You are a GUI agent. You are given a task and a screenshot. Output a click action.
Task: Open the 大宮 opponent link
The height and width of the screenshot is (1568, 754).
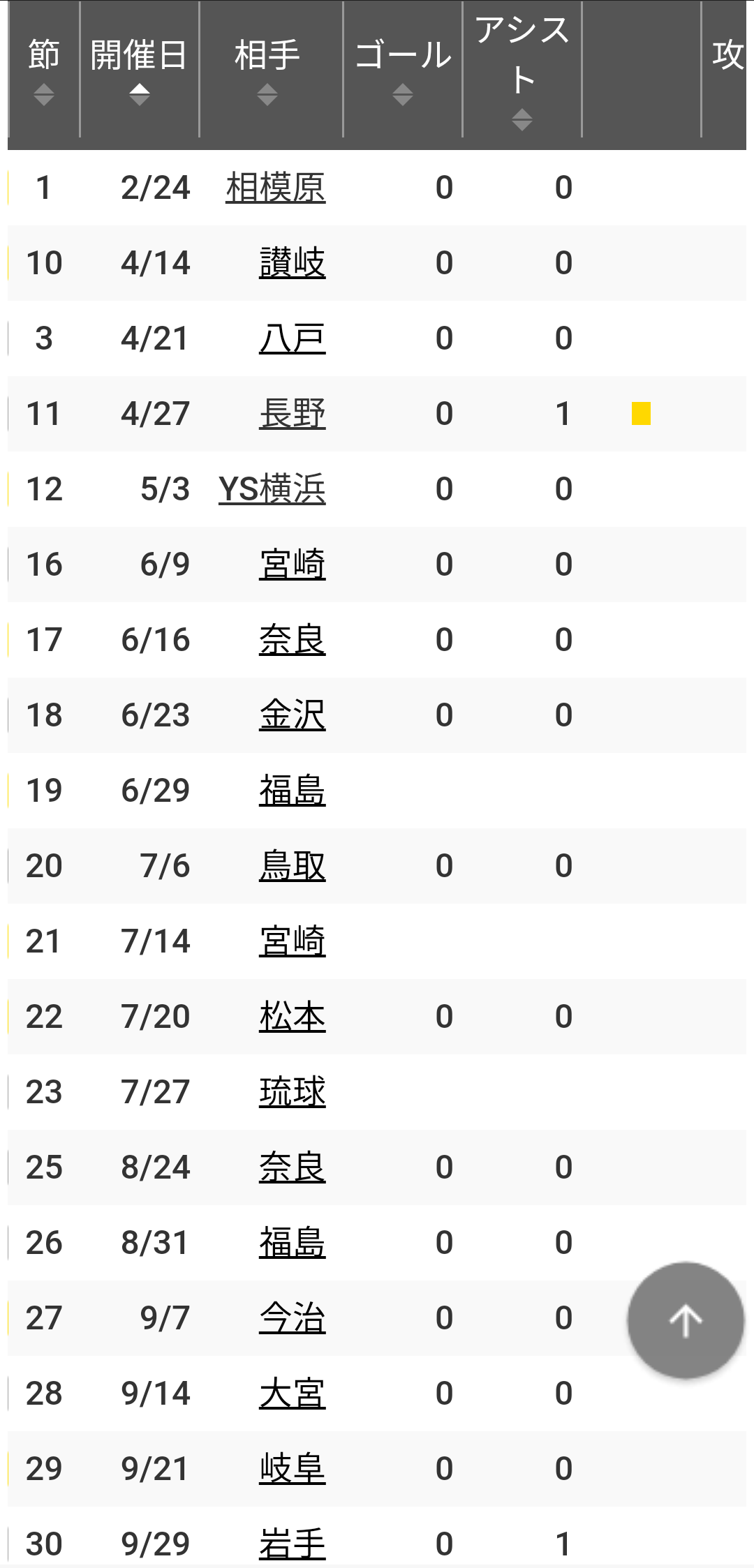[293, 1394]
